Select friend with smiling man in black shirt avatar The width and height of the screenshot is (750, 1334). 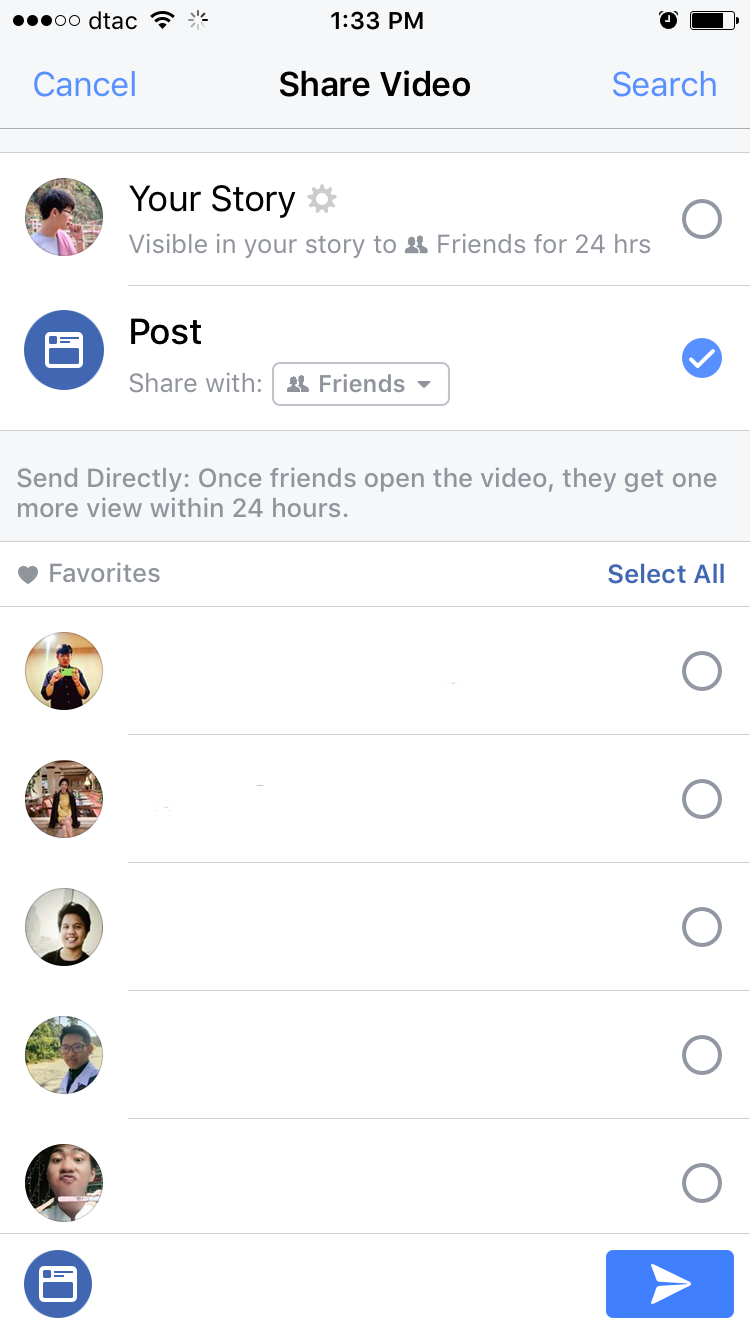tap(701, 927)
